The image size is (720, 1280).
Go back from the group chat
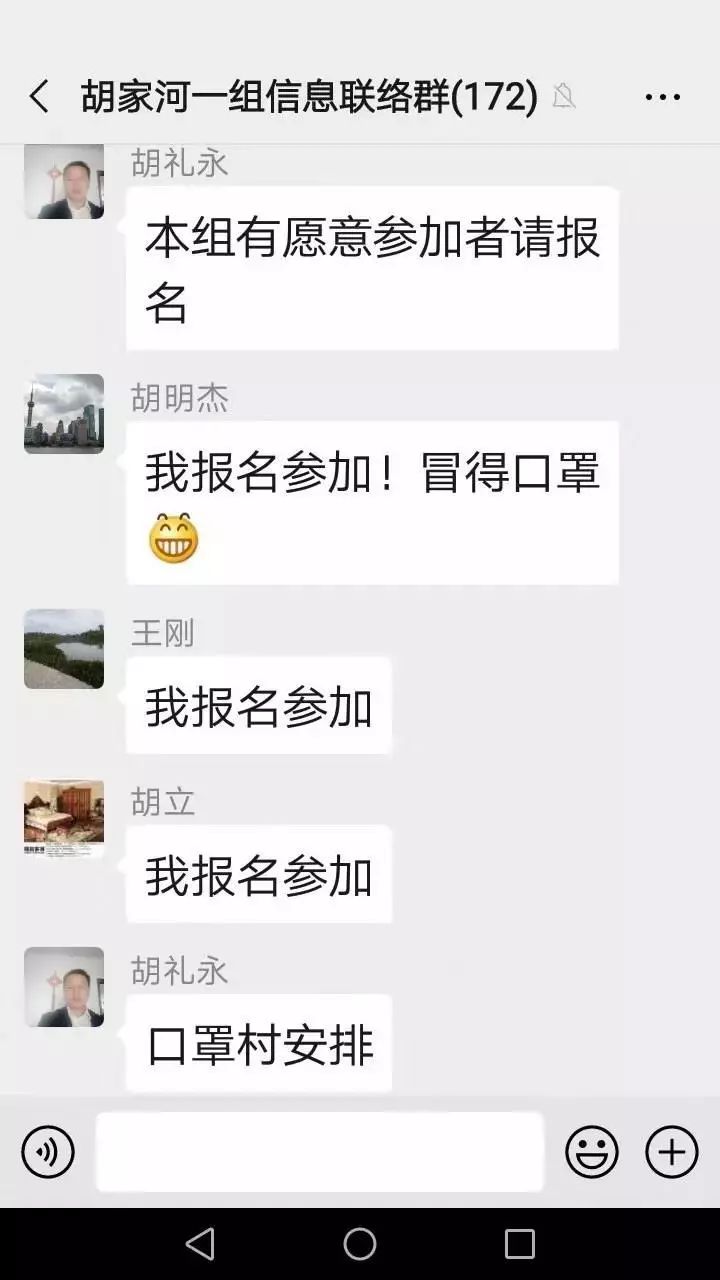[39, 97]
